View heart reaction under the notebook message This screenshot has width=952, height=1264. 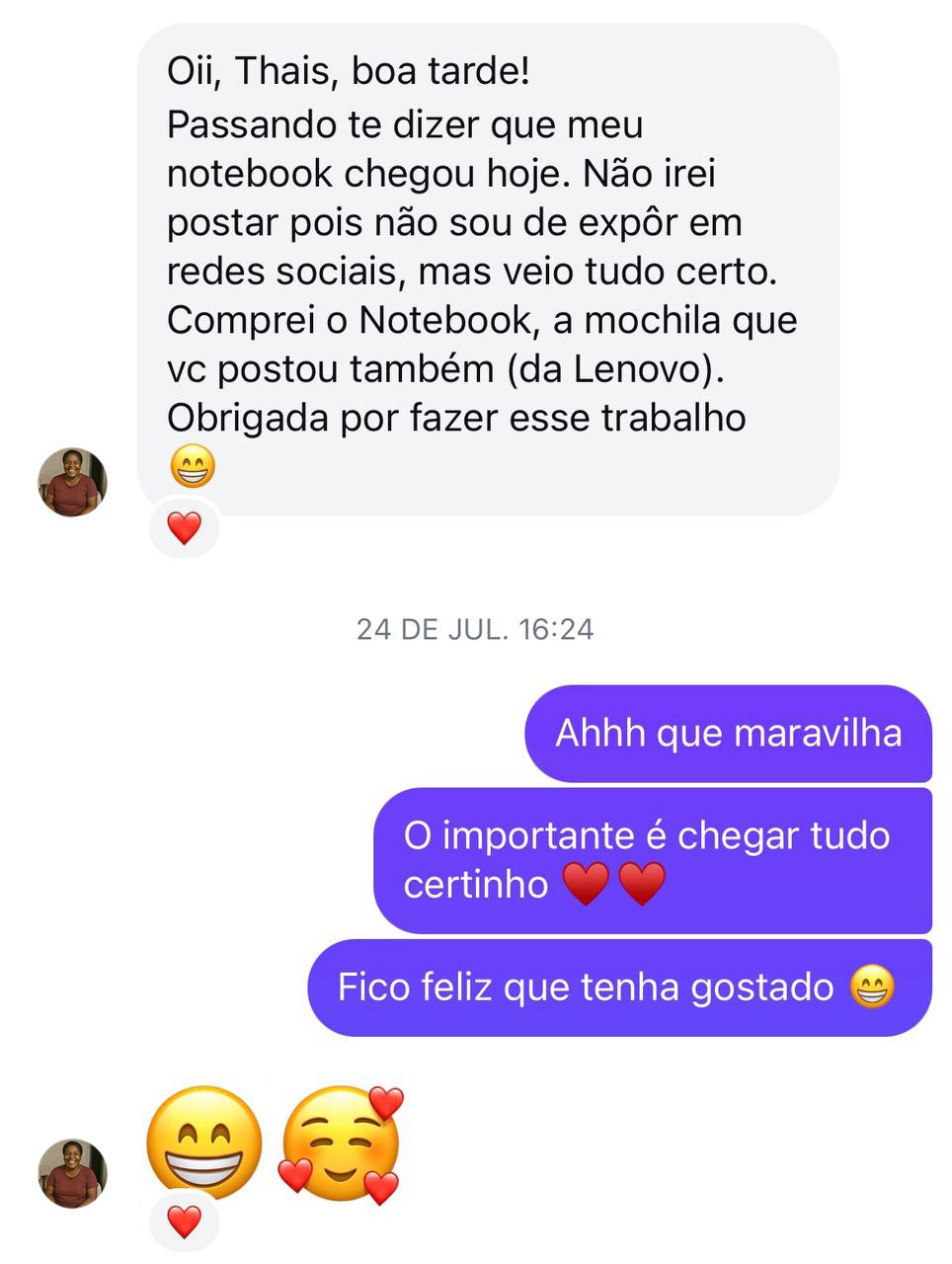click(x=184, y=528)
